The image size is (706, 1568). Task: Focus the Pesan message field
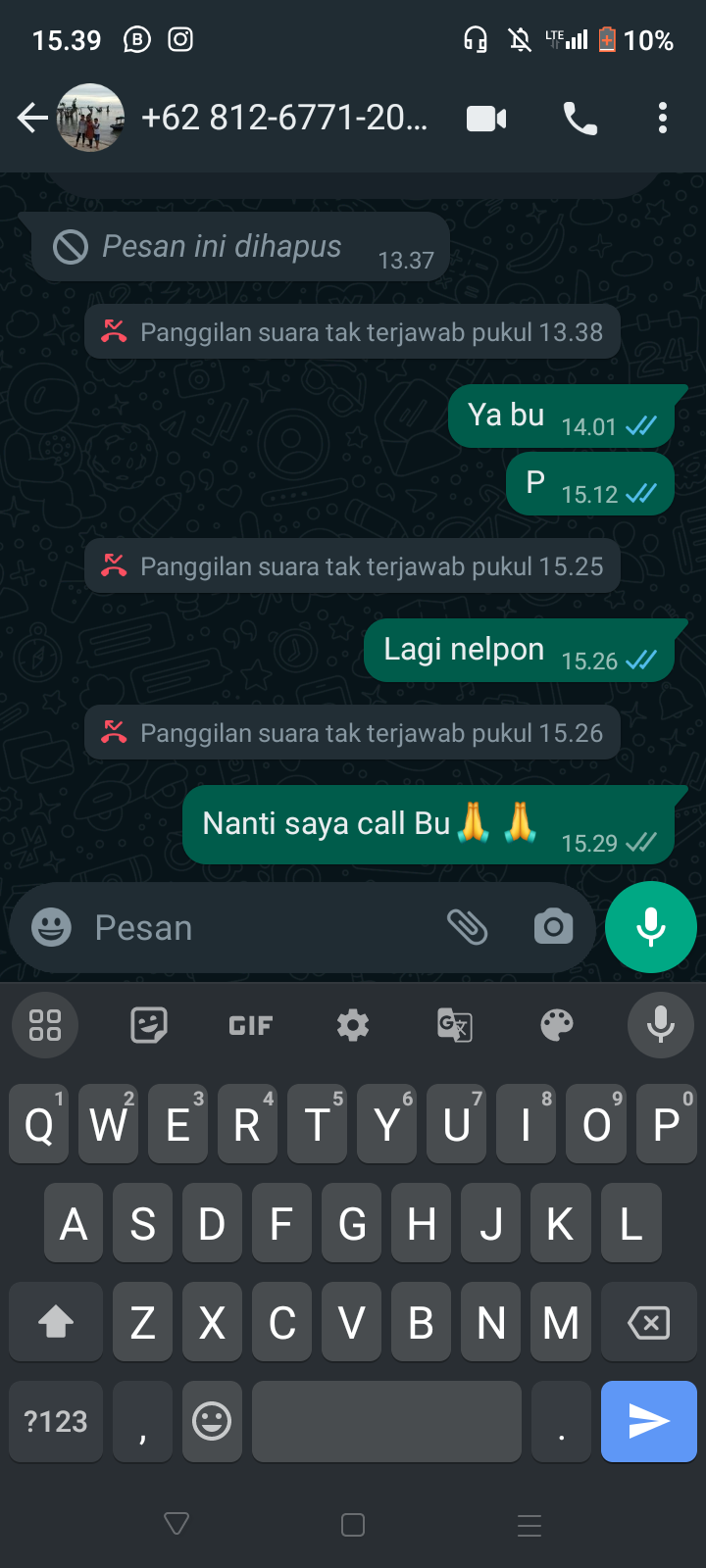[255, 927]
